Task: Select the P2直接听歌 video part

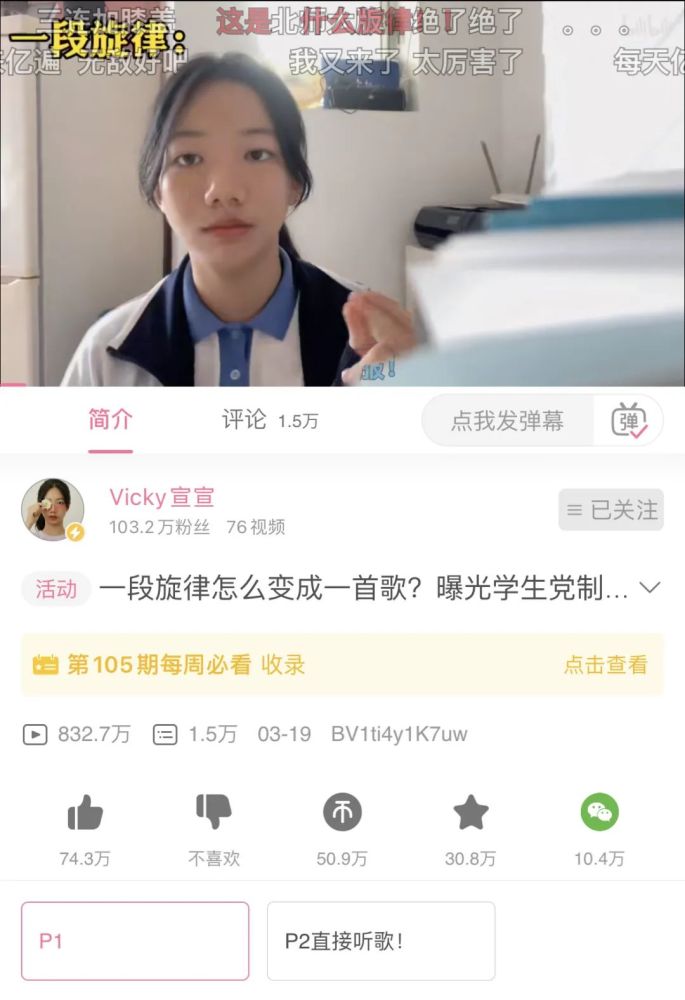Action: tap(380, 941)
